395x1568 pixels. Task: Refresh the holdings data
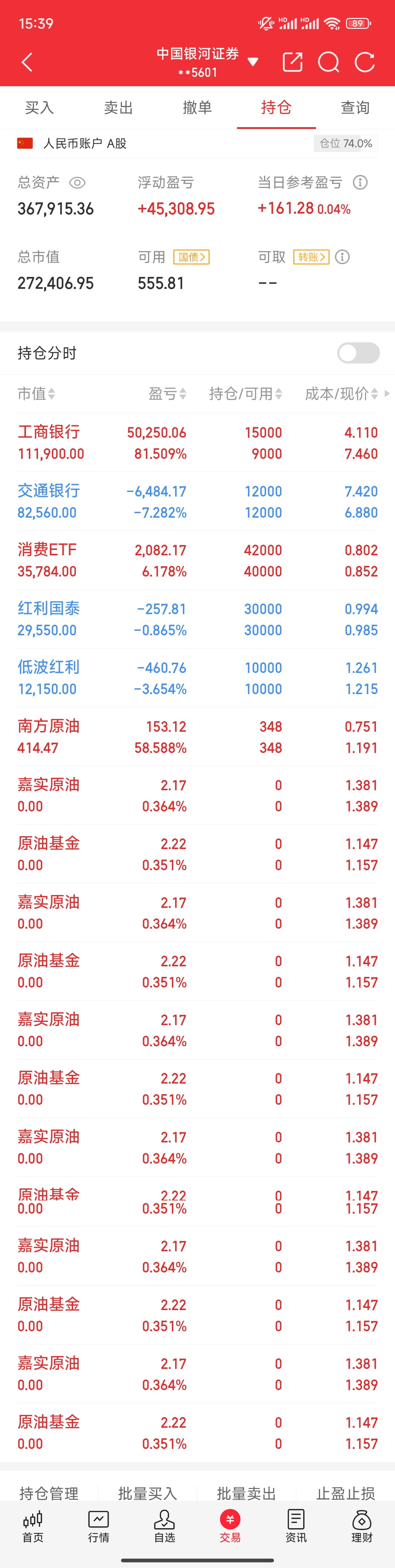coord(365,62)
